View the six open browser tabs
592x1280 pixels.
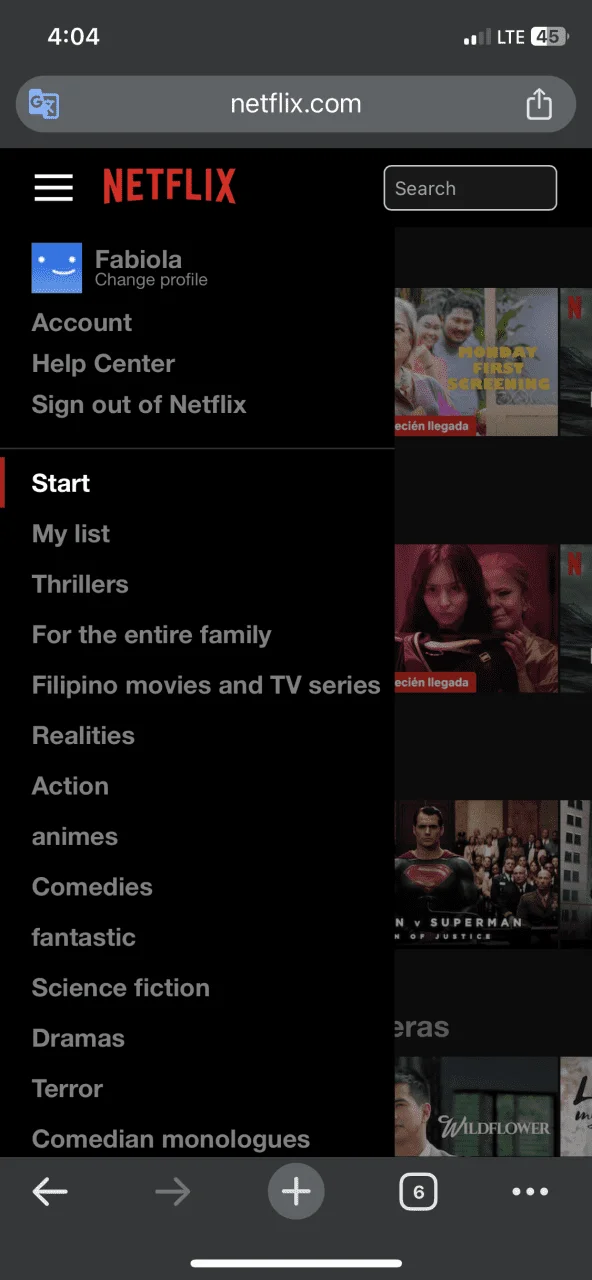tap(418, 1191)
